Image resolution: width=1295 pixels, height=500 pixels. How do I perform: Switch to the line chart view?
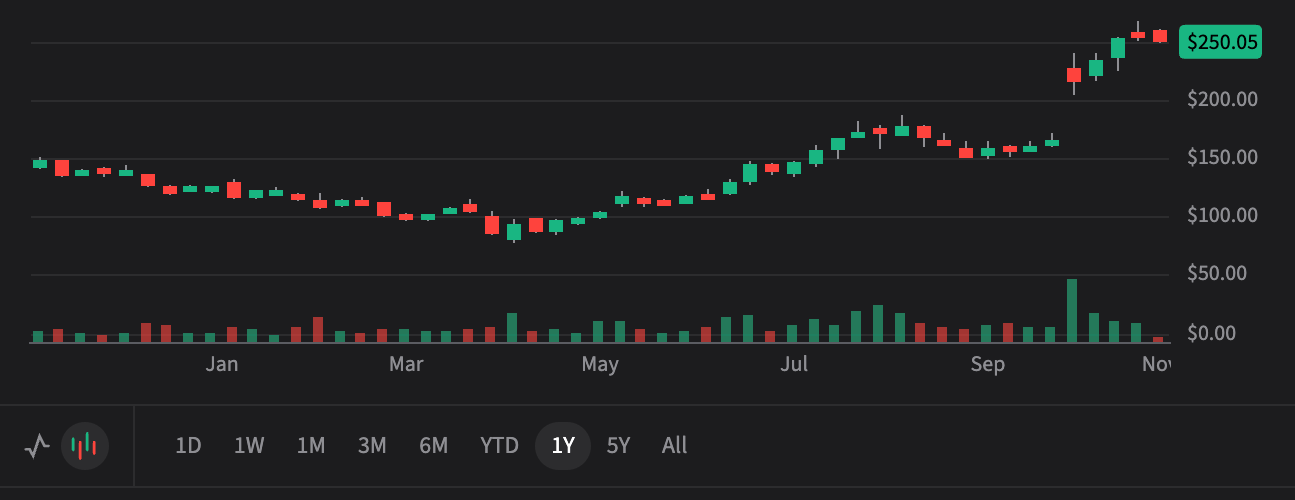[37, 446]
